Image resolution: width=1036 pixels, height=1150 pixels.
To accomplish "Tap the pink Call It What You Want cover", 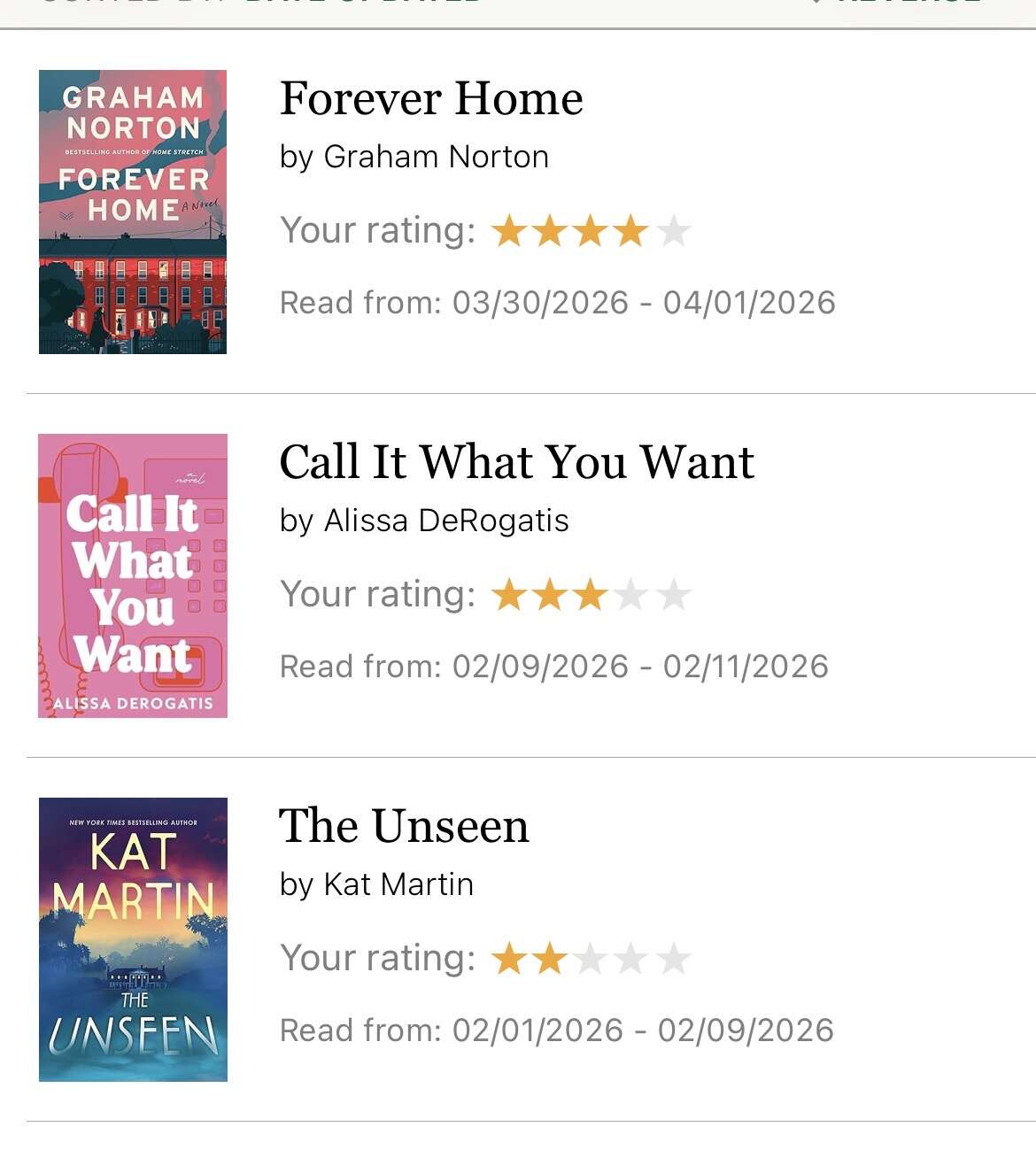I will coord(133,575).
